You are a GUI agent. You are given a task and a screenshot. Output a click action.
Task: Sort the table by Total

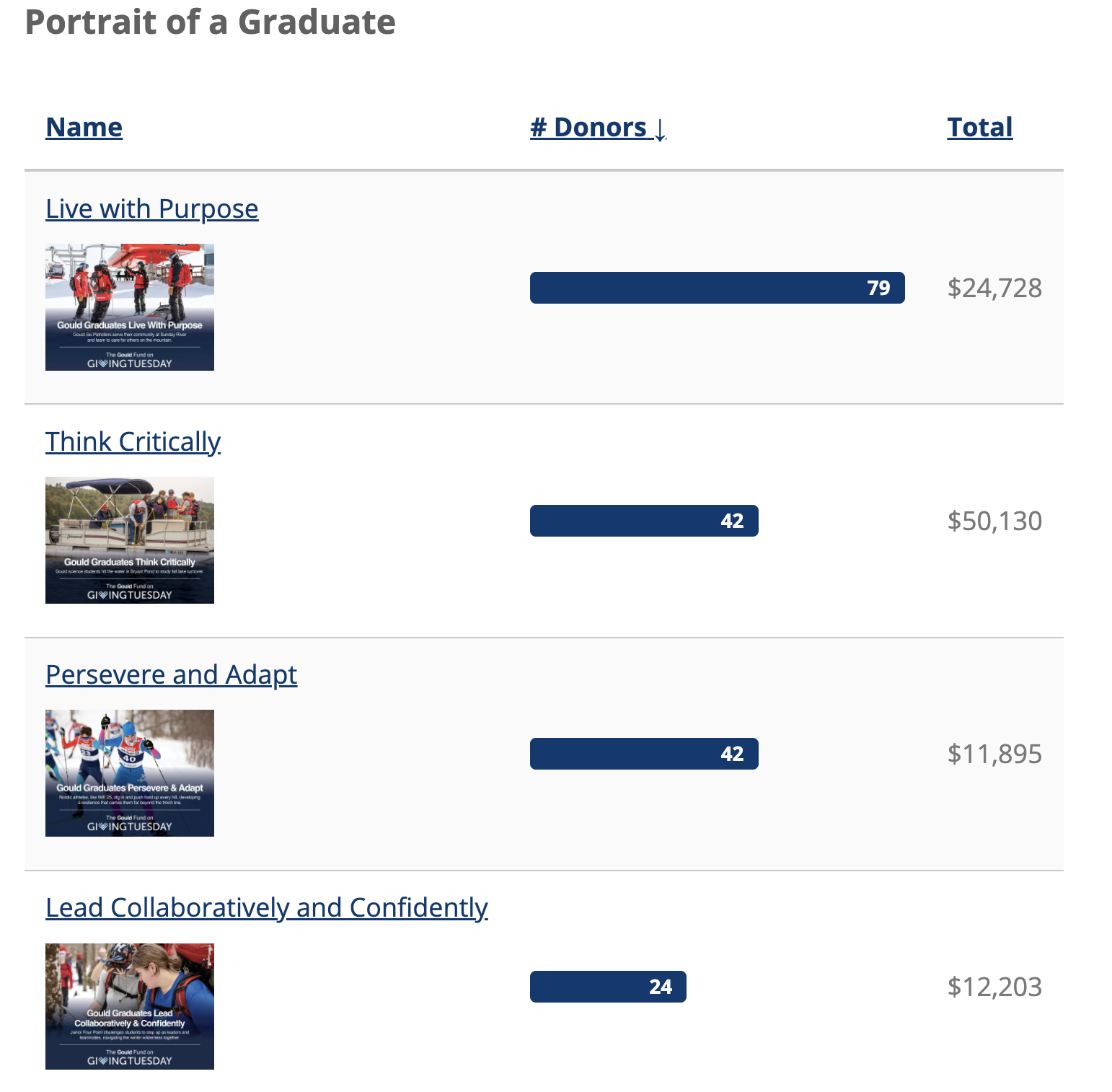pos(979,128)
